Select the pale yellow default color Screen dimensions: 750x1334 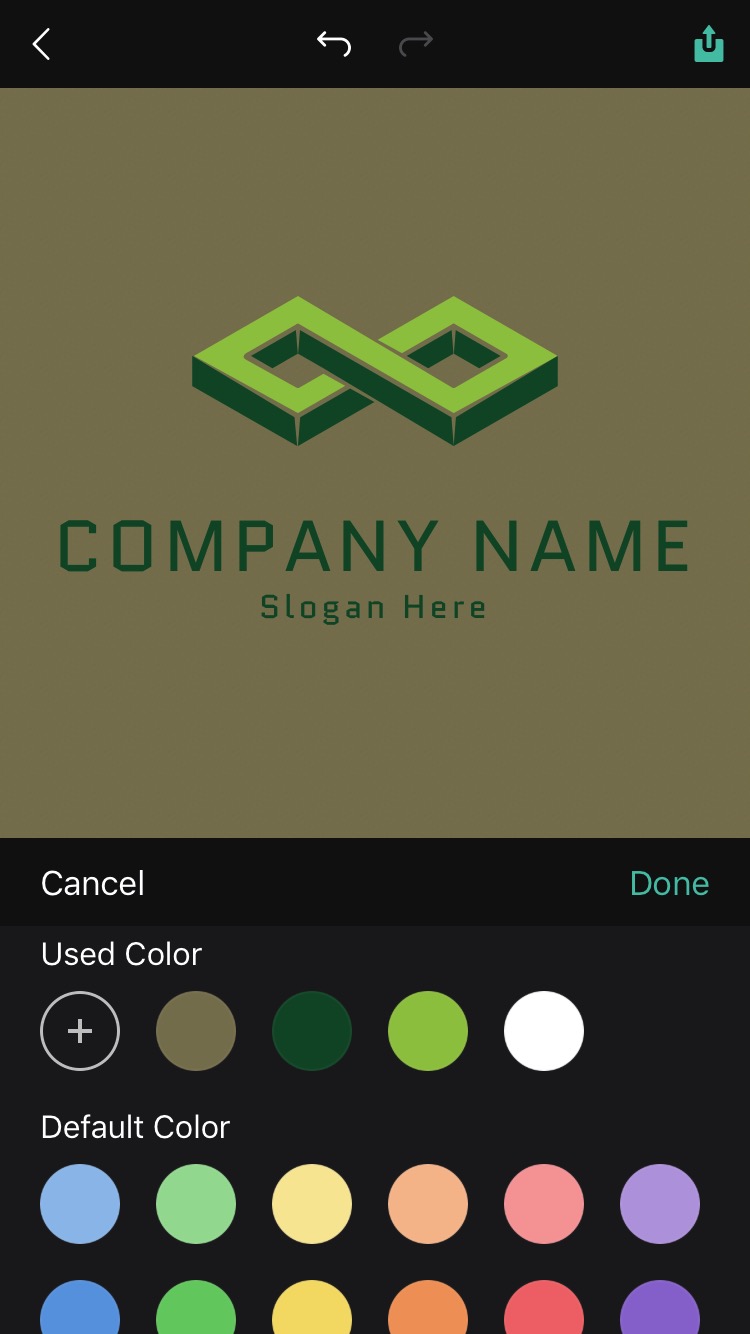pyautogui.click(x=312, y=1204)
